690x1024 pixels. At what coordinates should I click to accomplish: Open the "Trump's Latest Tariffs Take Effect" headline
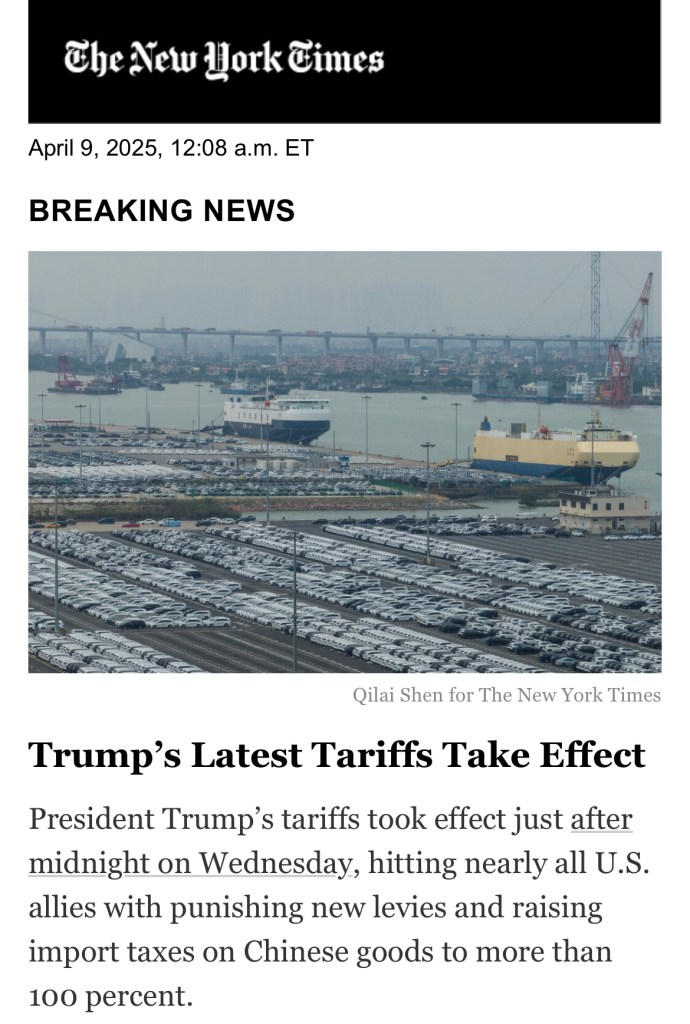point(337,755)
